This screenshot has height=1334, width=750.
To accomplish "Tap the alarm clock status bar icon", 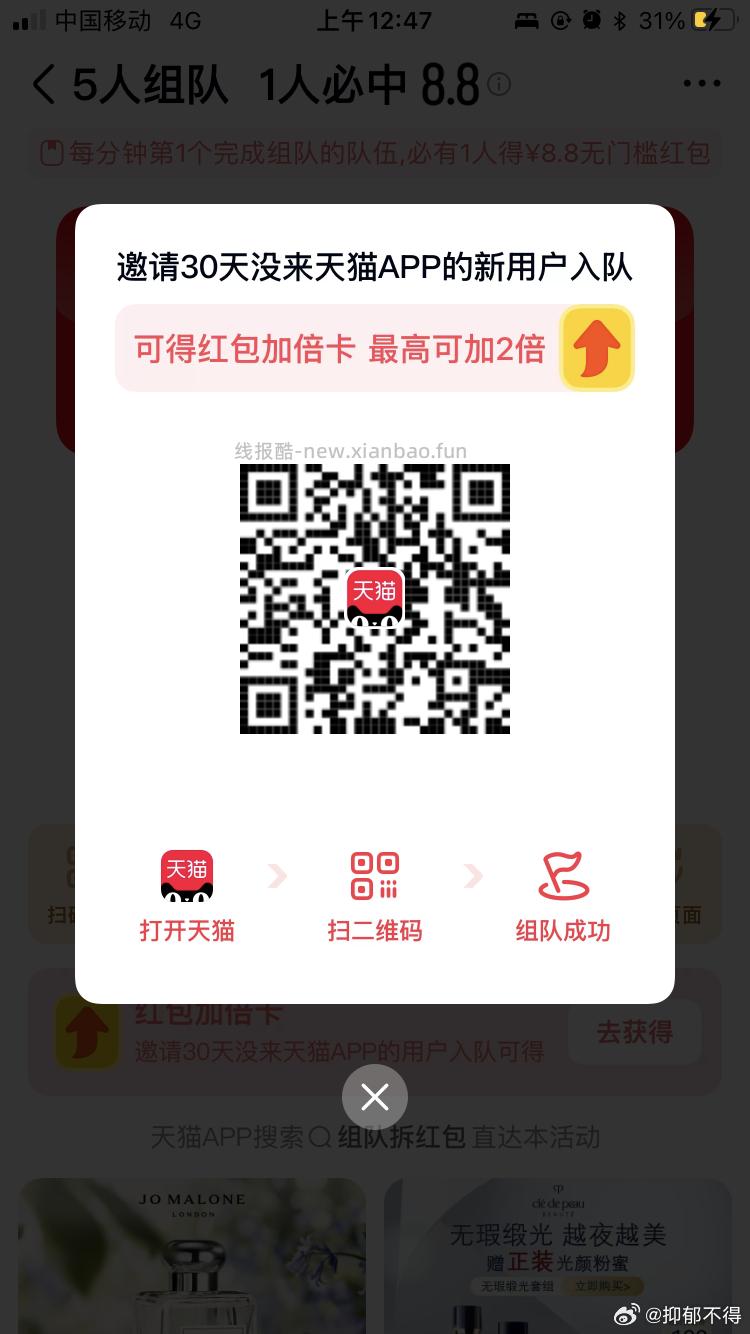I will point(592,20).
